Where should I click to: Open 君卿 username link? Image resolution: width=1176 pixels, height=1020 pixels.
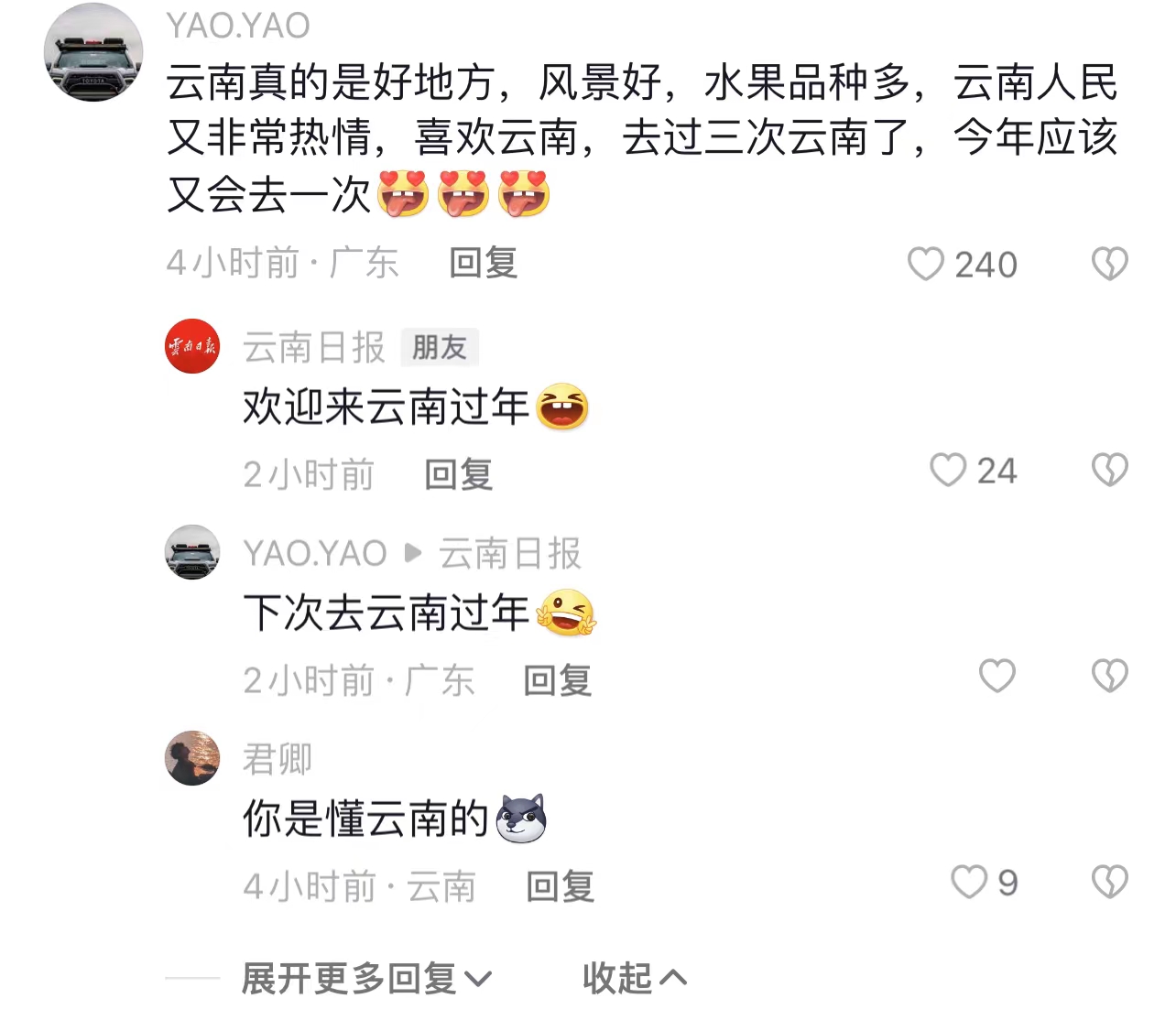tap(277, 760)
